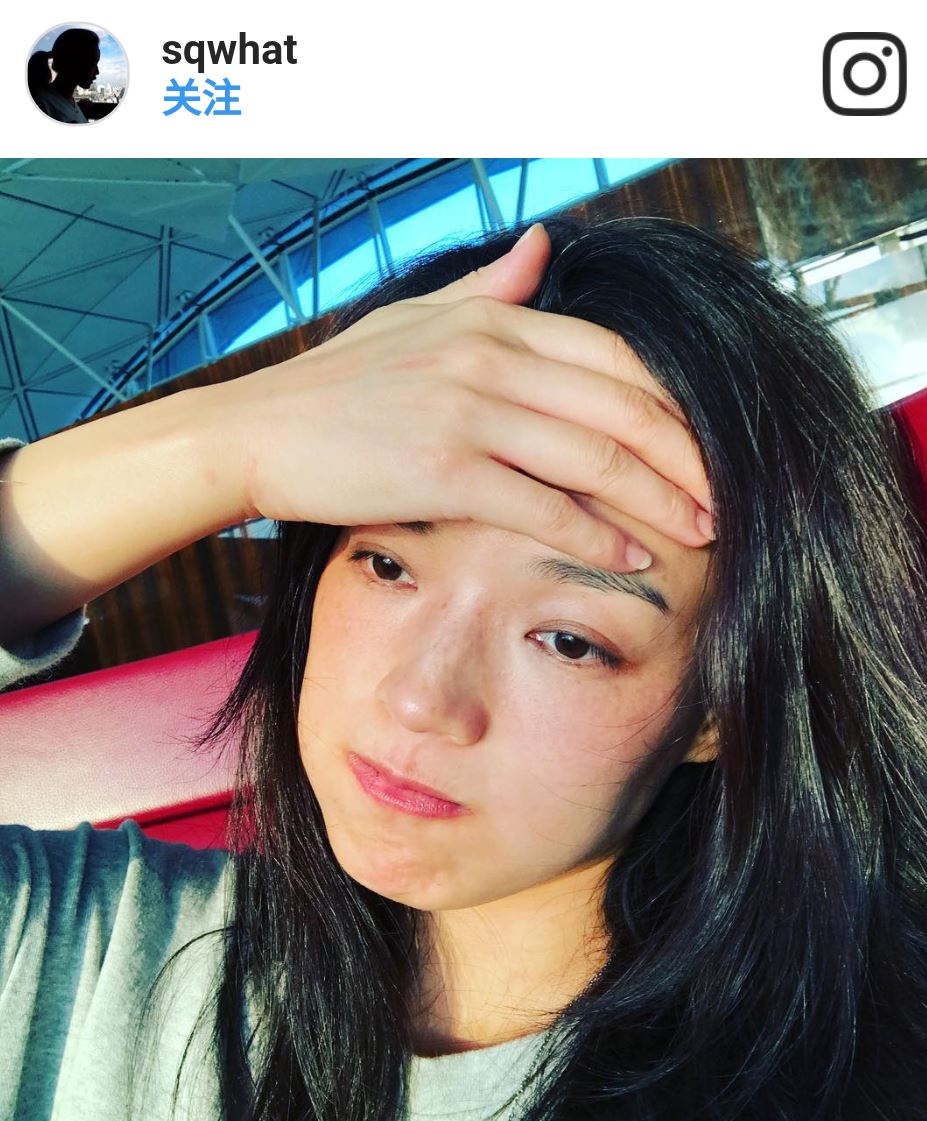Screen dimensions: 927x1121
Task: Open post in Instagram via logo icon
Action: 864,74
